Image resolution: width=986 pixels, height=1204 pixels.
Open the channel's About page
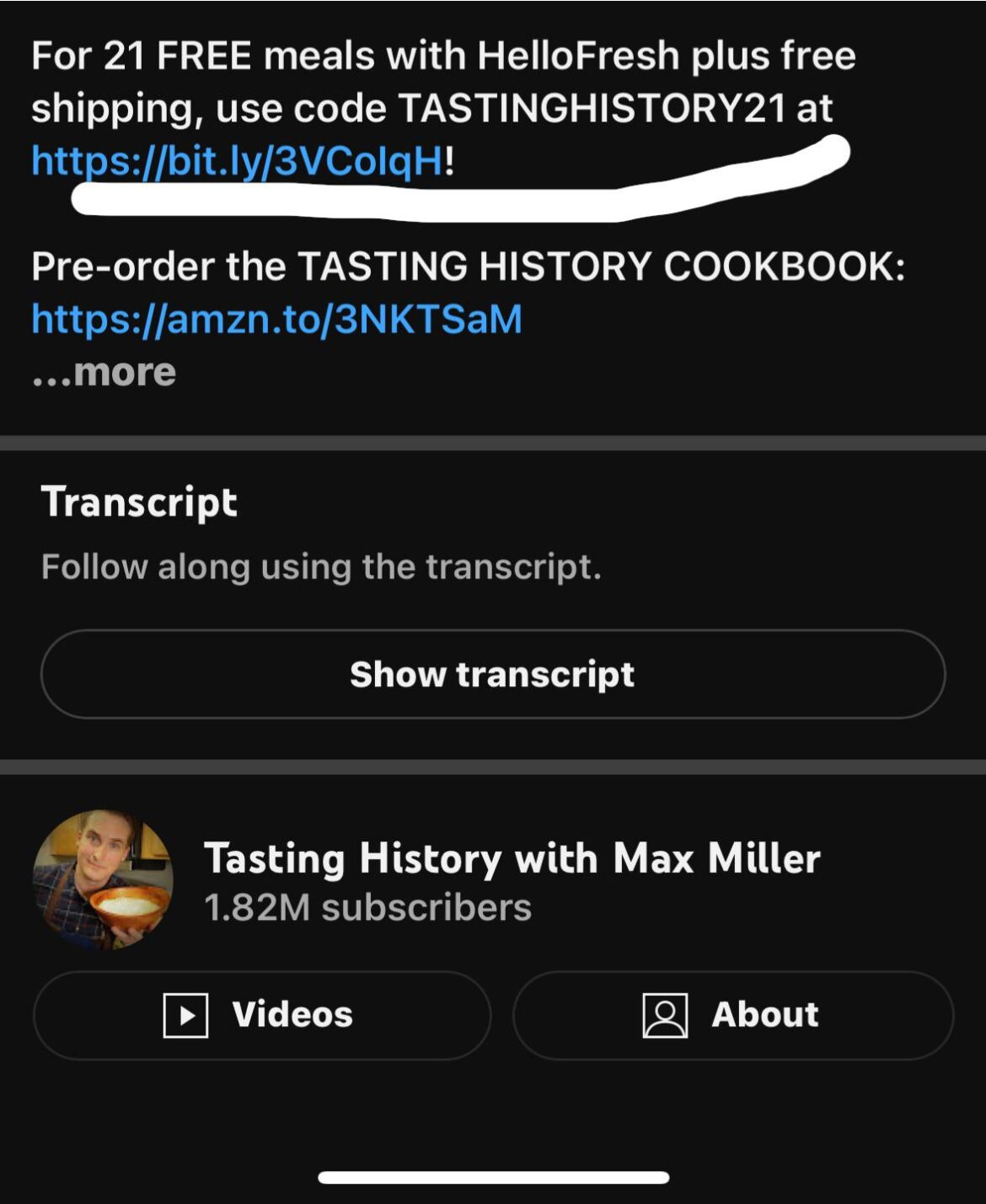pyautogui.click(x=733, y=1015)
